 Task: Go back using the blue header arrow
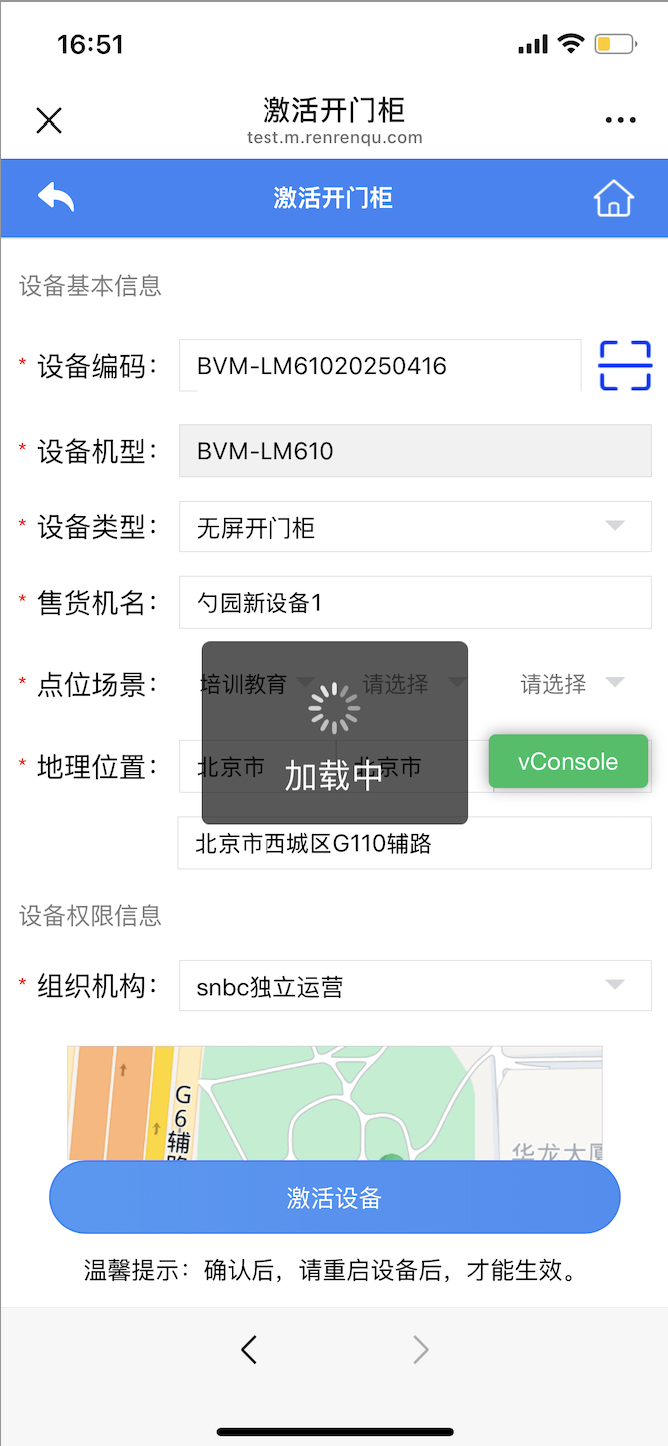56,197
